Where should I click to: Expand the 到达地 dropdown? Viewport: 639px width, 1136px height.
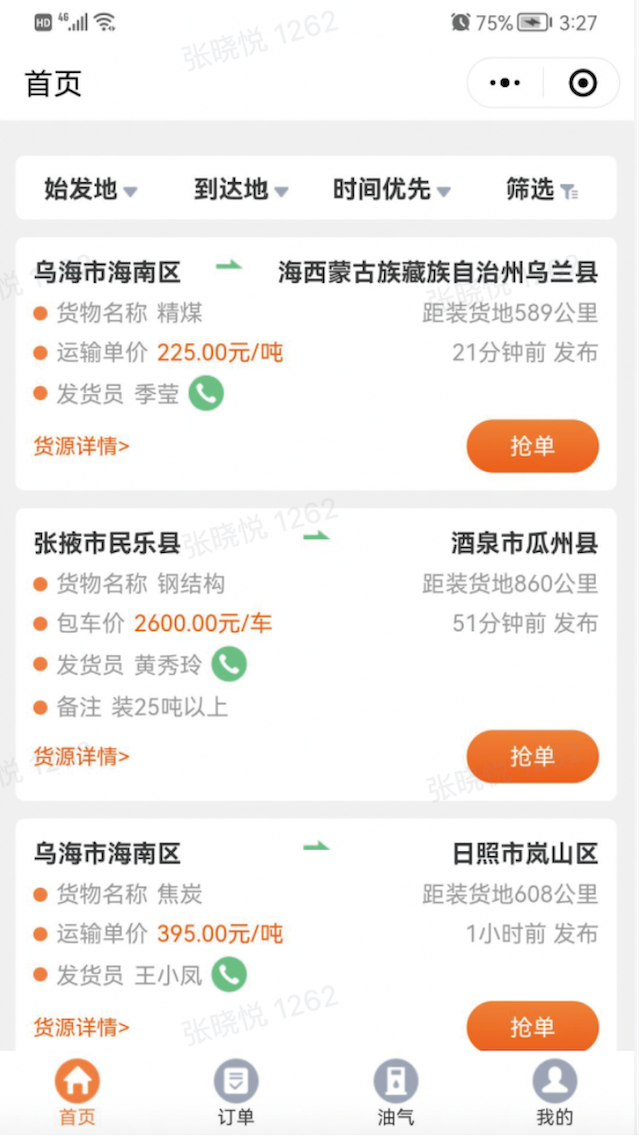(x=241, y=188)
